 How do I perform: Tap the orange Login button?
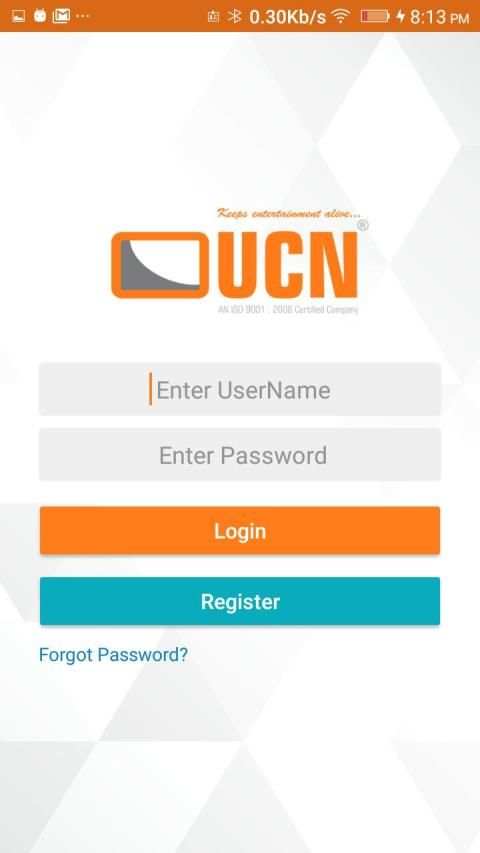tap(240, 531)
